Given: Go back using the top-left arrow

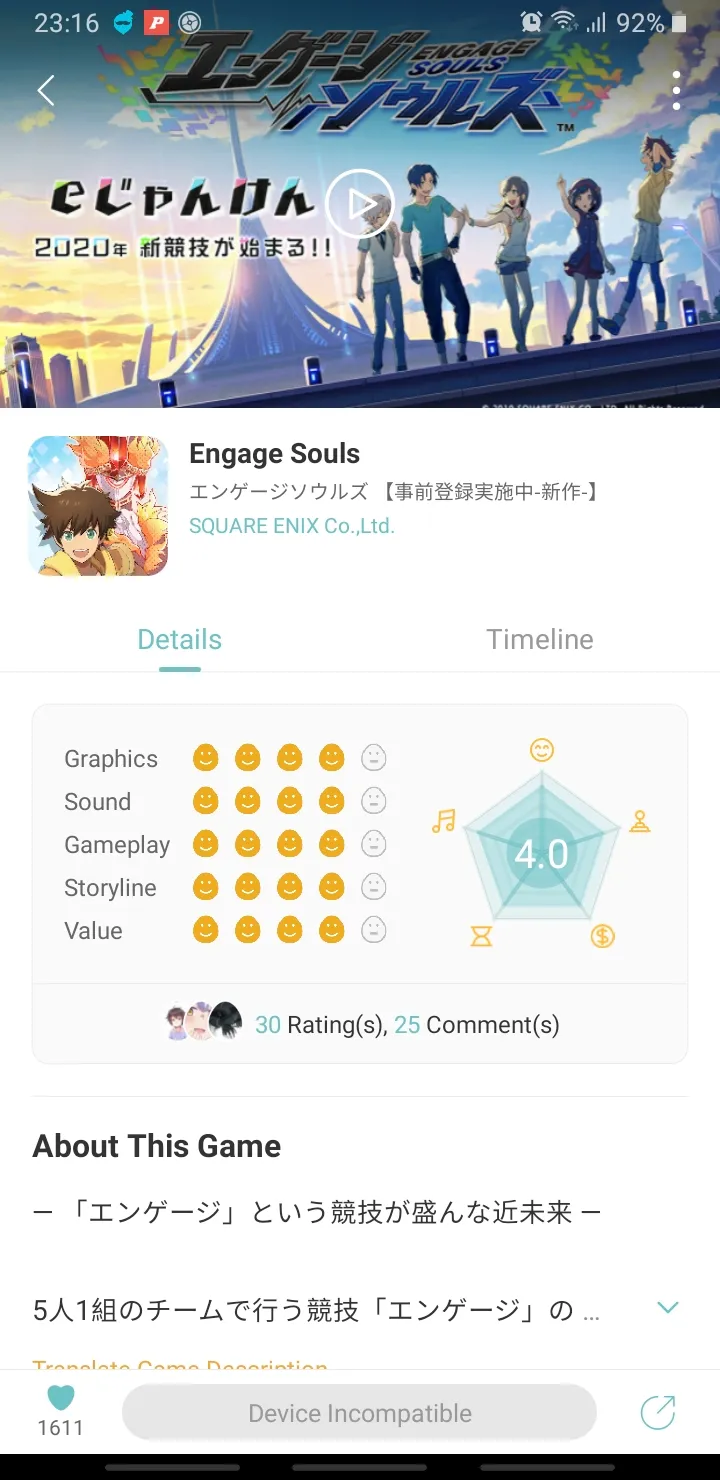Looking at the screenshot, I should pos(46,90).
